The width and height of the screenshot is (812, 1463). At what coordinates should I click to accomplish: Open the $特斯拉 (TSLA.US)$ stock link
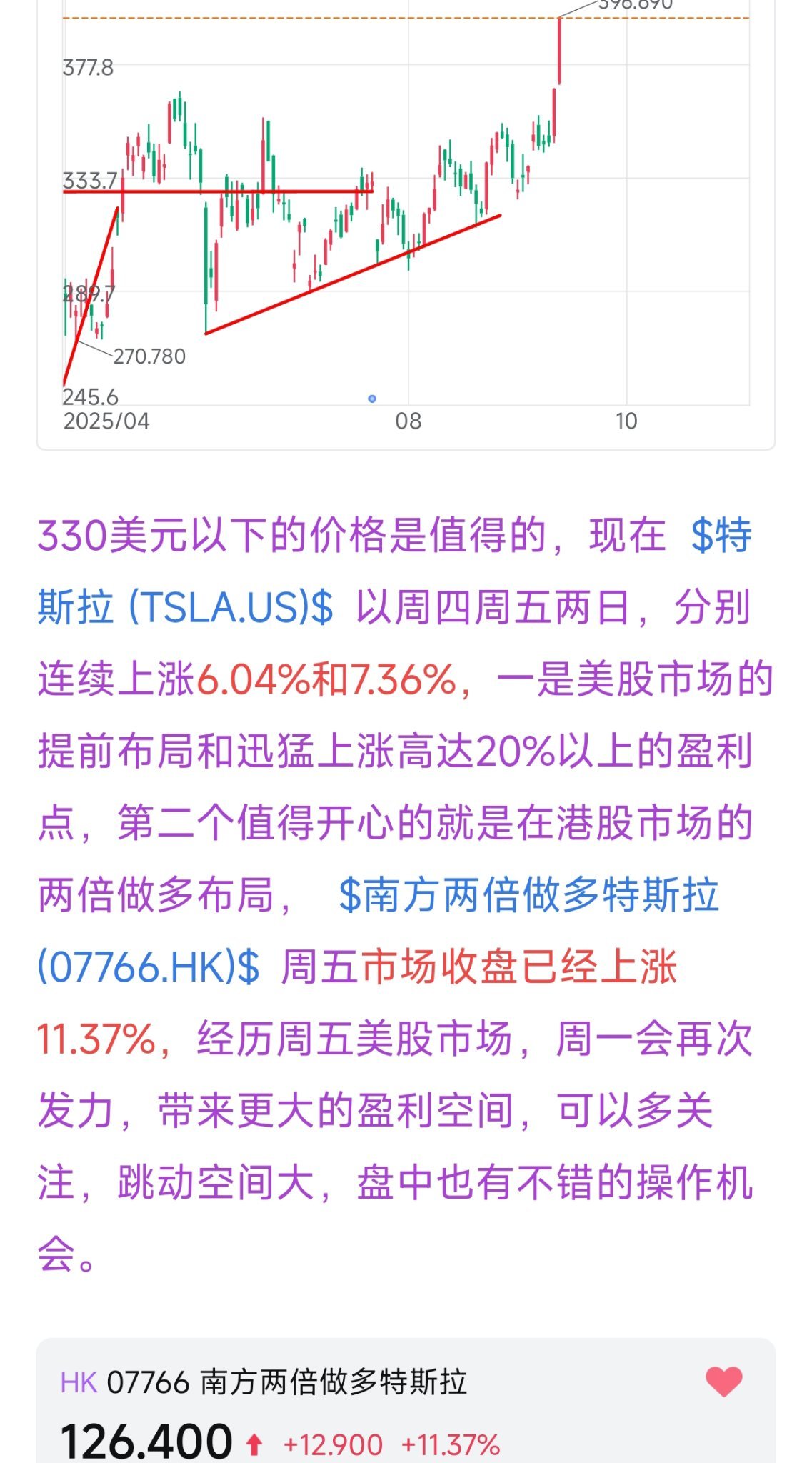tap(186, 607)
